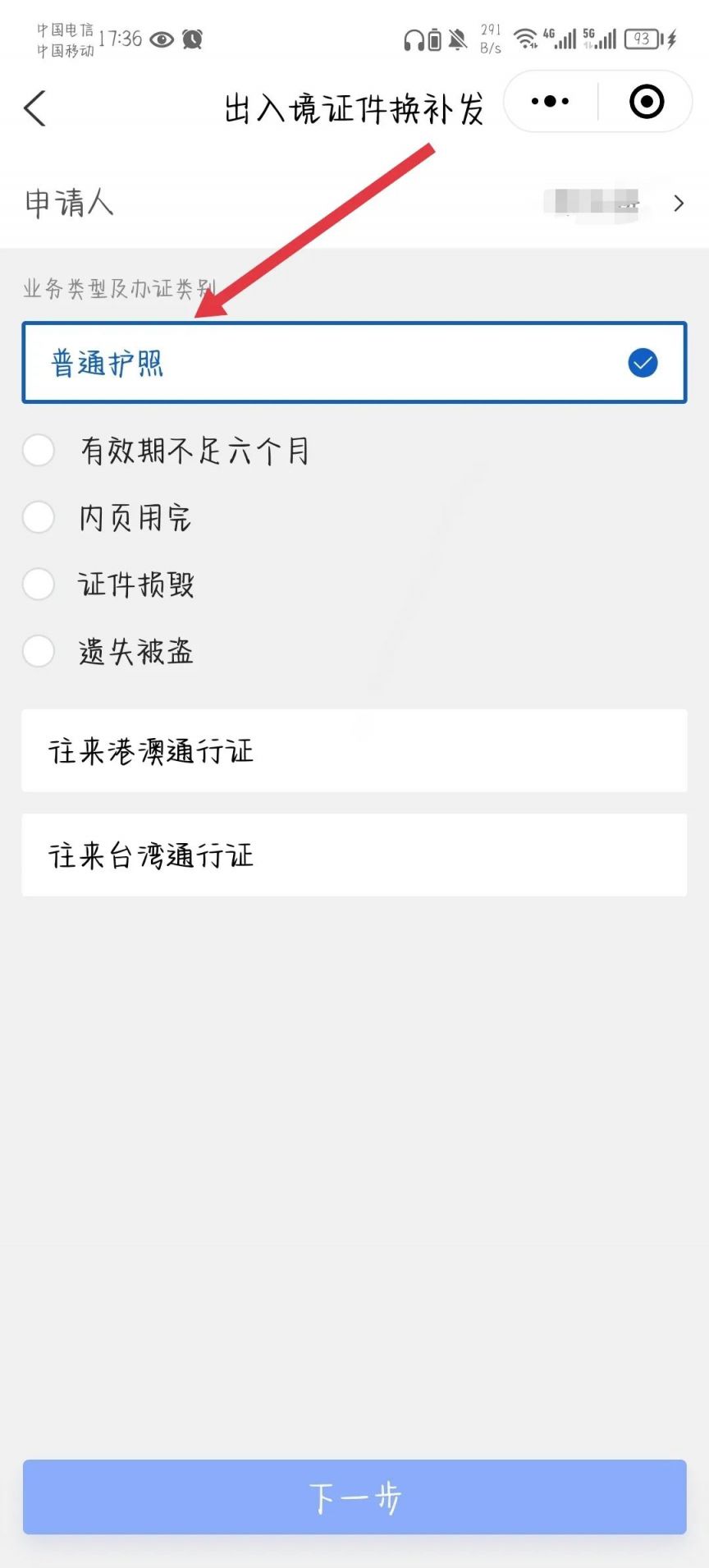Screen dimensions: 709x1568
Task: Select 证件损毁 as the reason
Action: pyautogui.click(x=108, y=585)
